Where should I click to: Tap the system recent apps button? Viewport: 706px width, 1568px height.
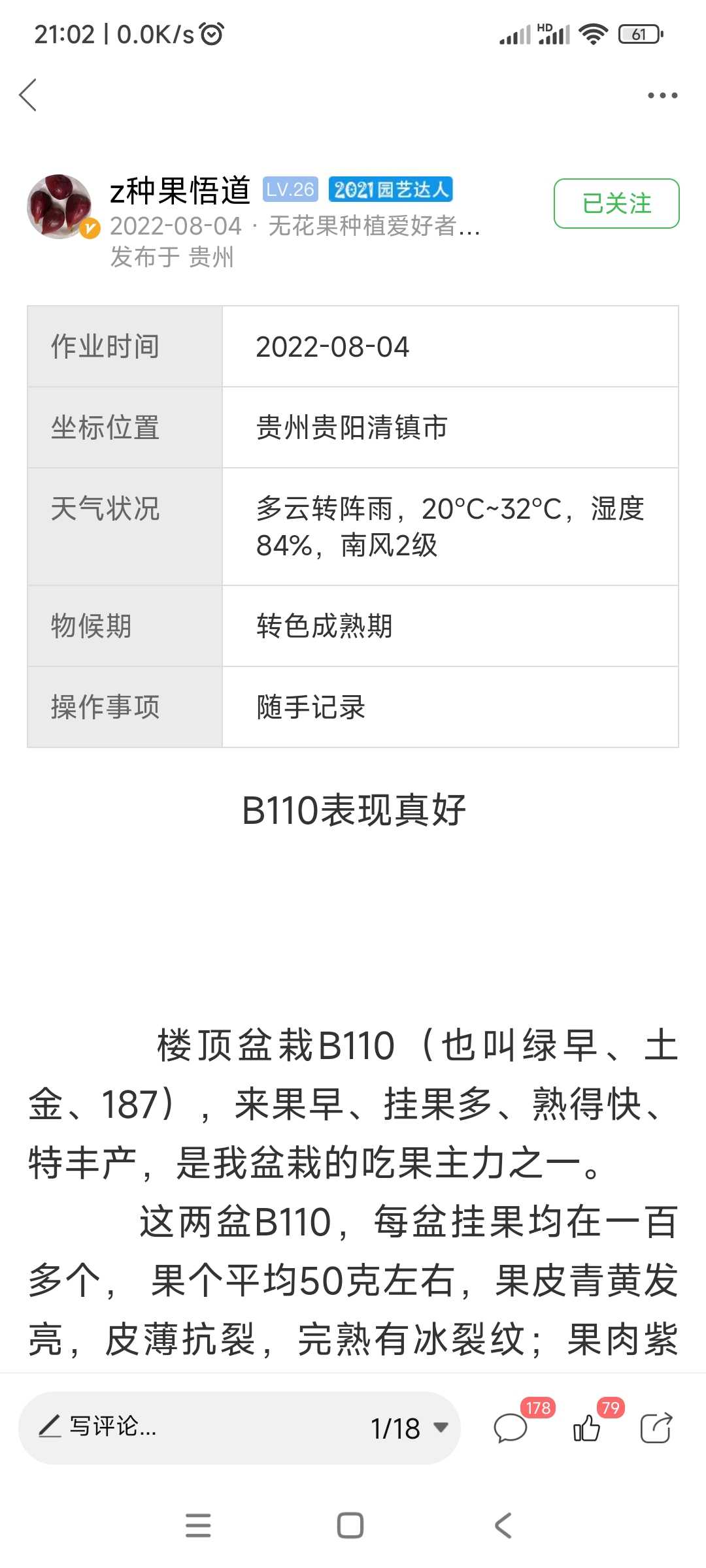click(198, 1526)
